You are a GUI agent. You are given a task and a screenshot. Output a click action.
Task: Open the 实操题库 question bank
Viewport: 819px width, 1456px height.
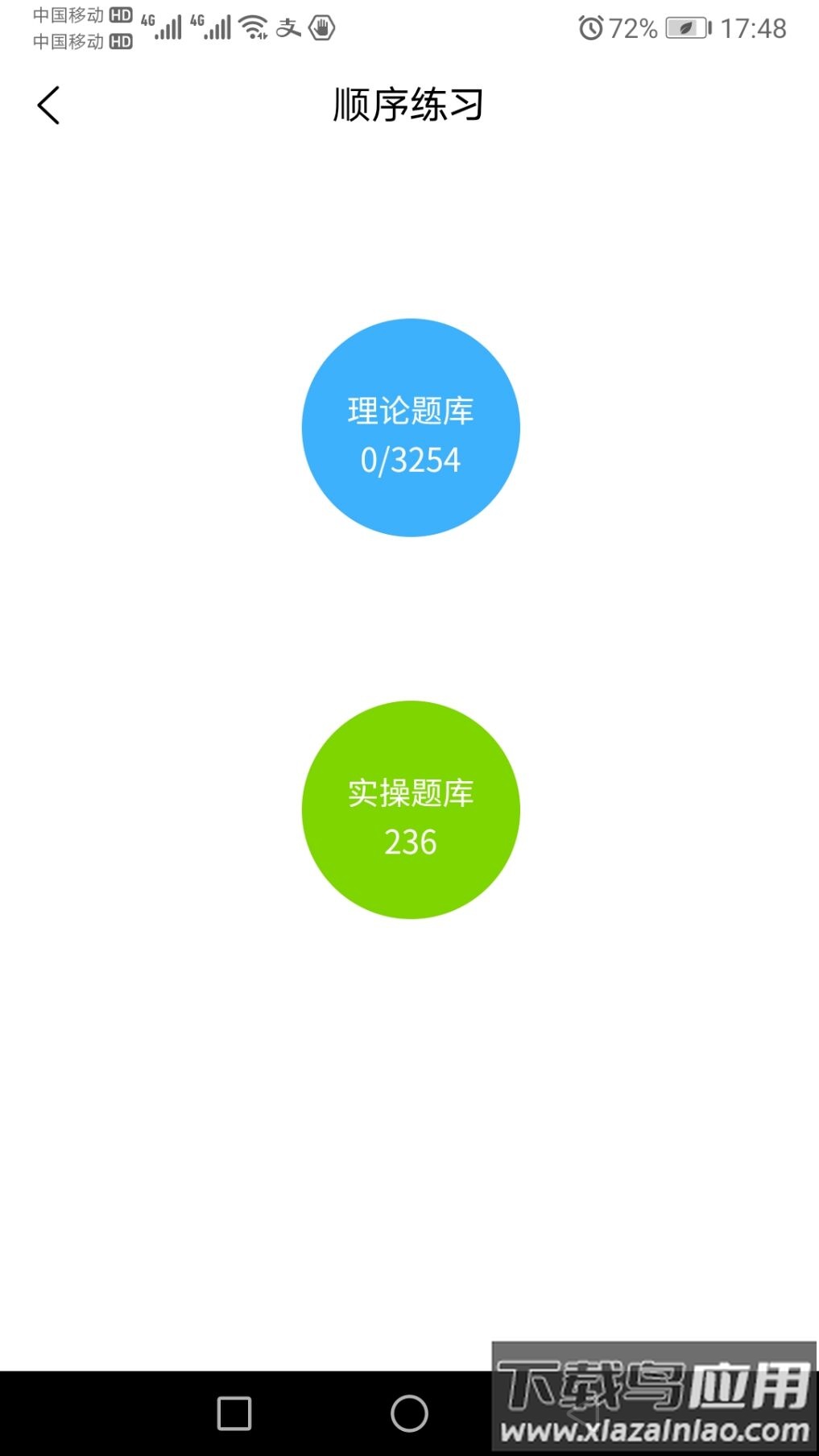pos(410,809)
